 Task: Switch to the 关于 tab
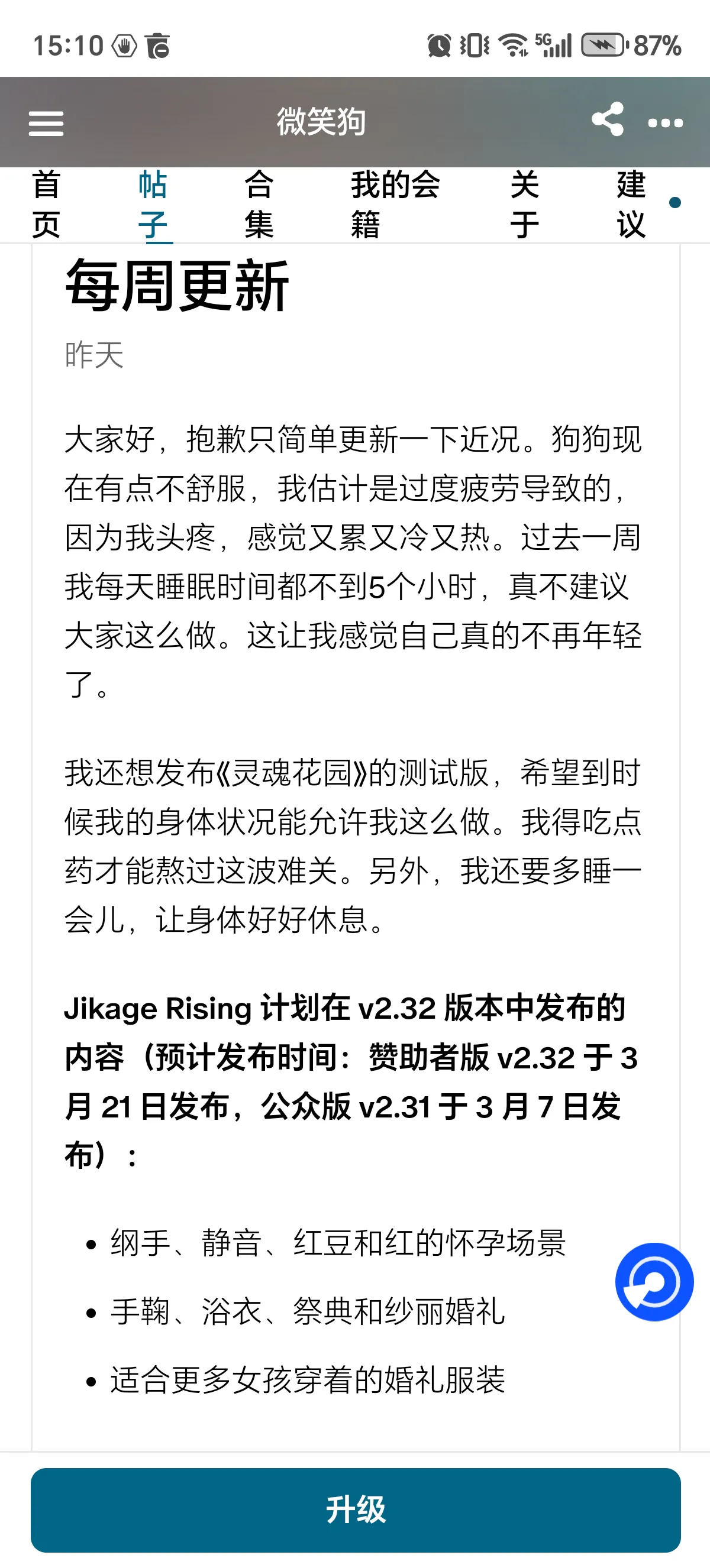(525, 205)
